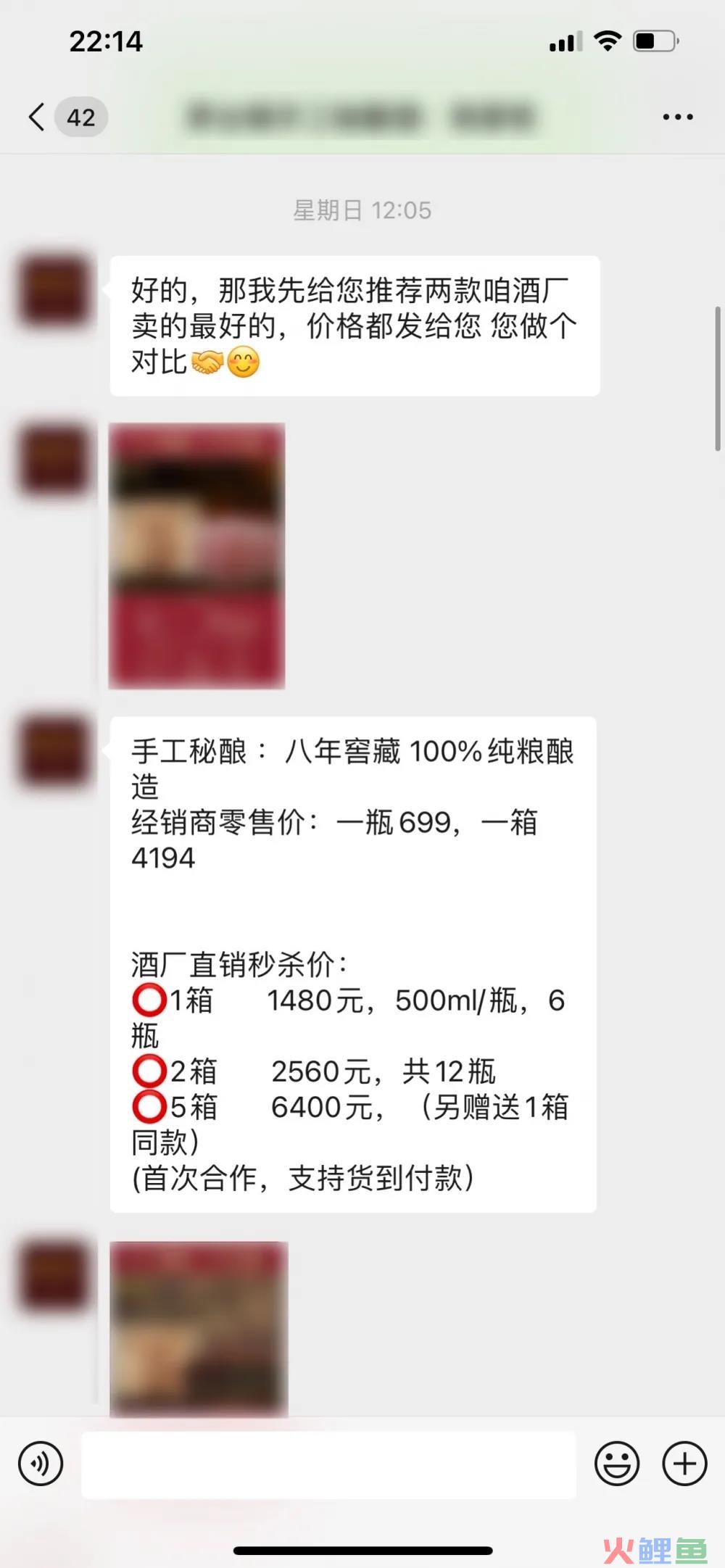View the first blurred product image

tap(196, 555)
